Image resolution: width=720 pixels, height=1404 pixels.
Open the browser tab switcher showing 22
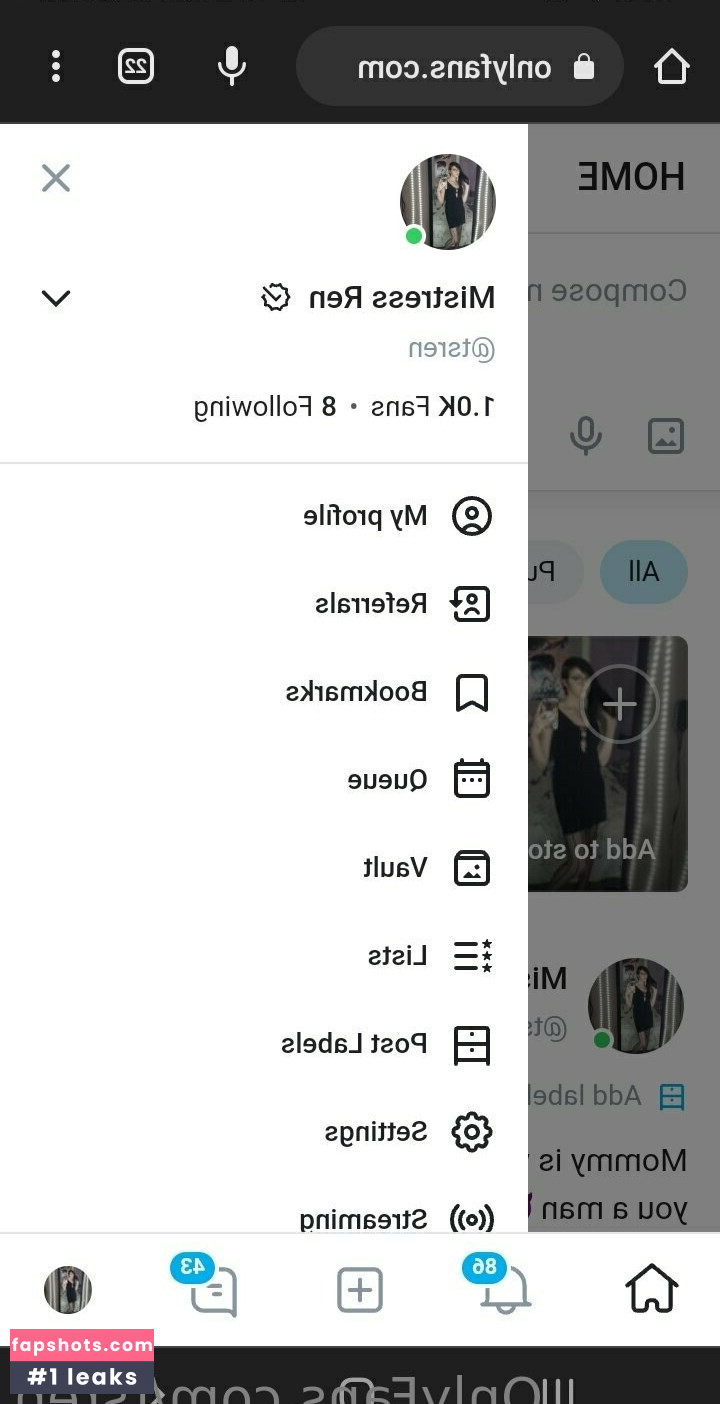(x=136, y=67)
